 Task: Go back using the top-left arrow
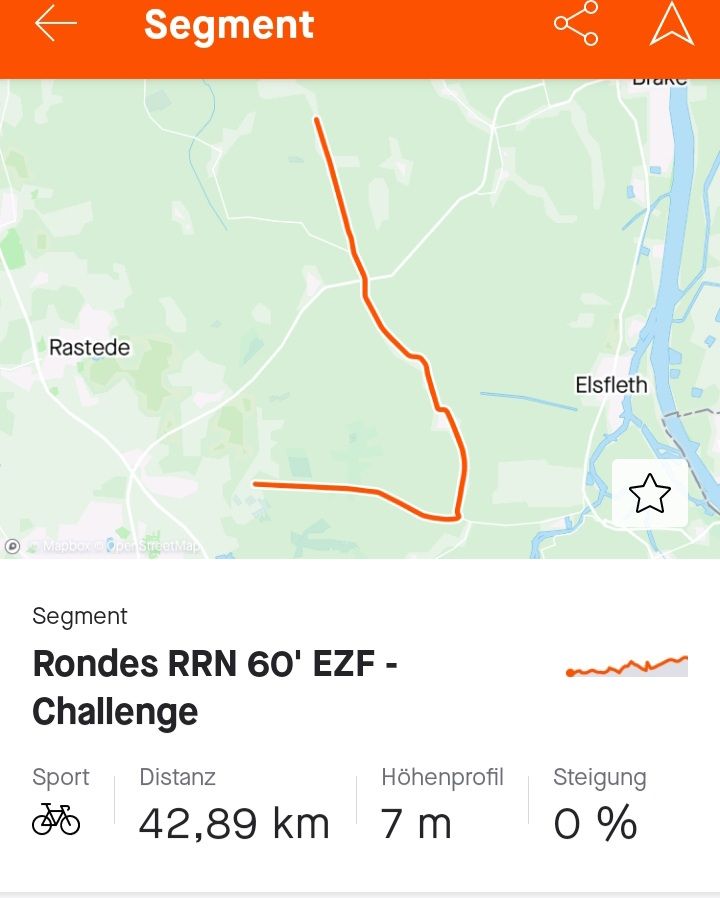pyautogui.click(x=55, y=25)
